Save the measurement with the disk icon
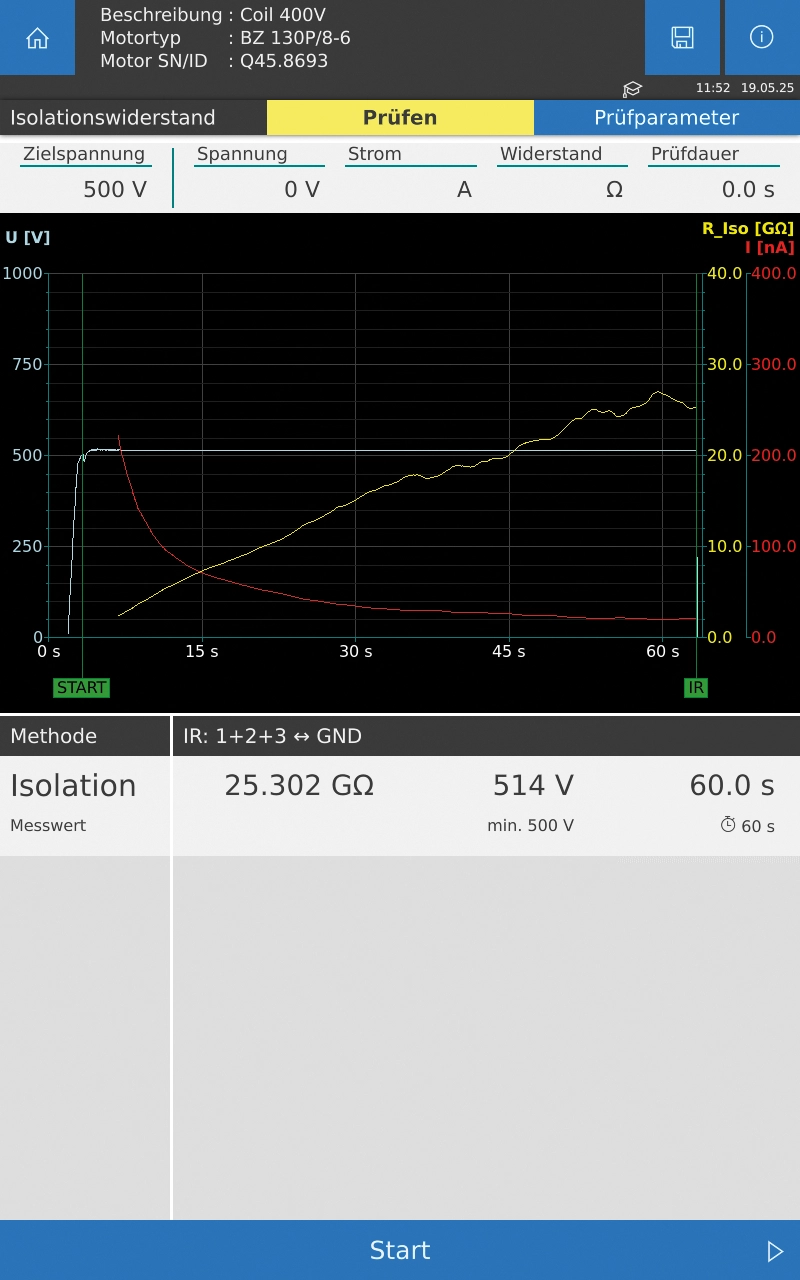Viewport: 800px width, 1280px height. tap(682, 38)
